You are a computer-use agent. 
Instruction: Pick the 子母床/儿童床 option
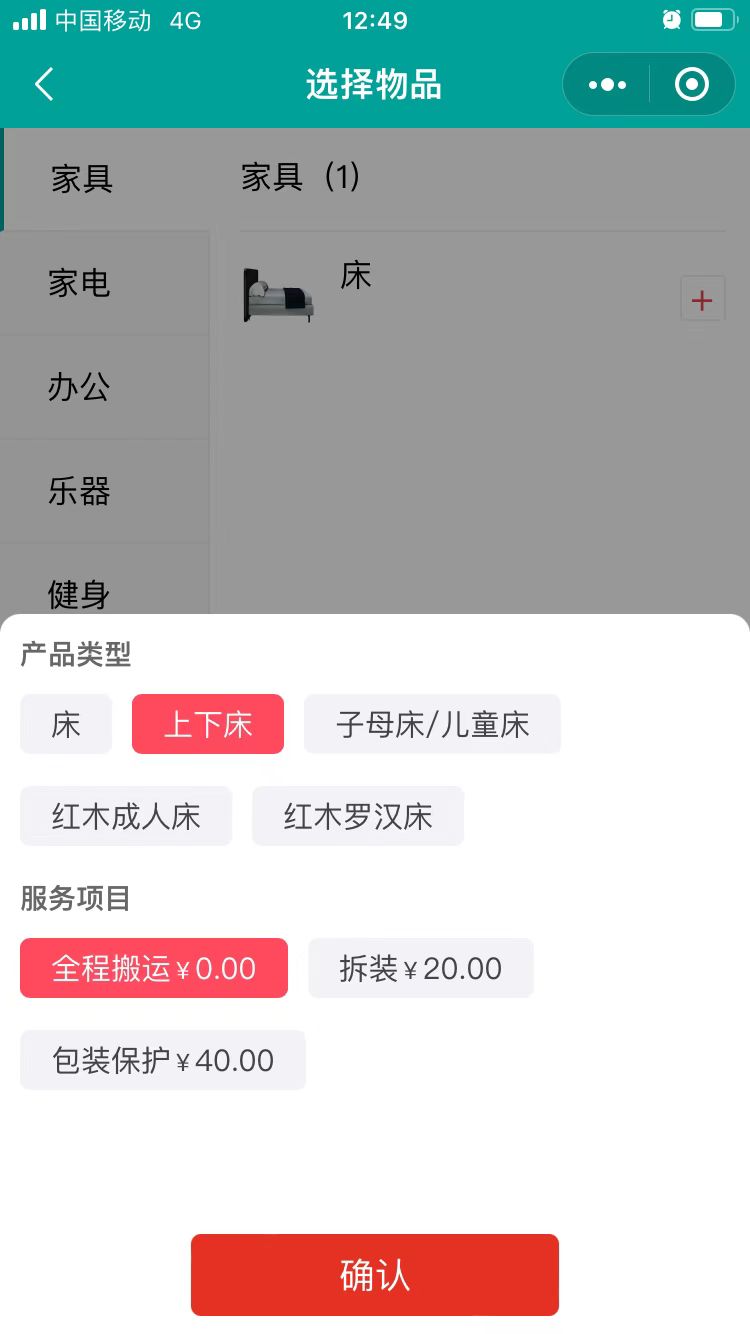[432, 724]
